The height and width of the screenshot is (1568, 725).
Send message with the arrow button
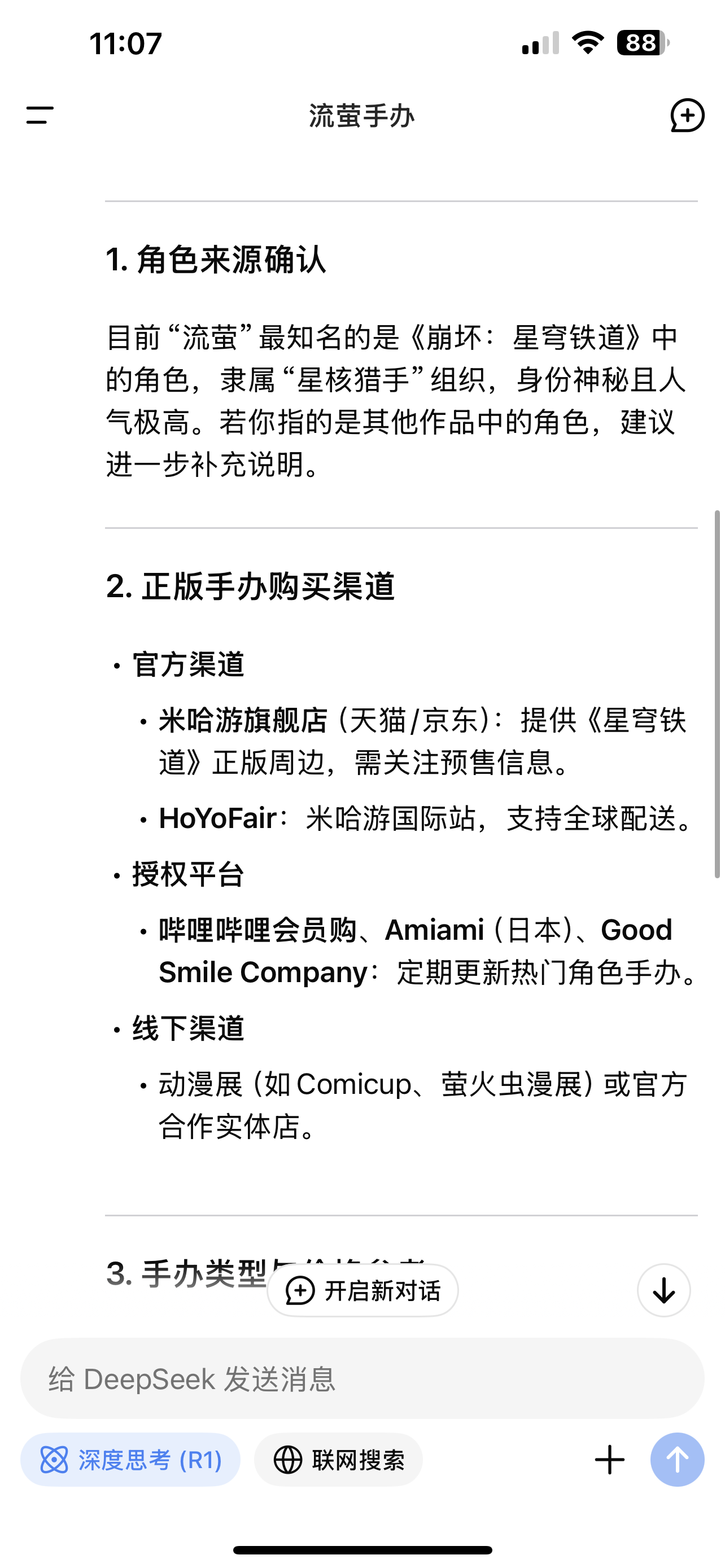677,1460
